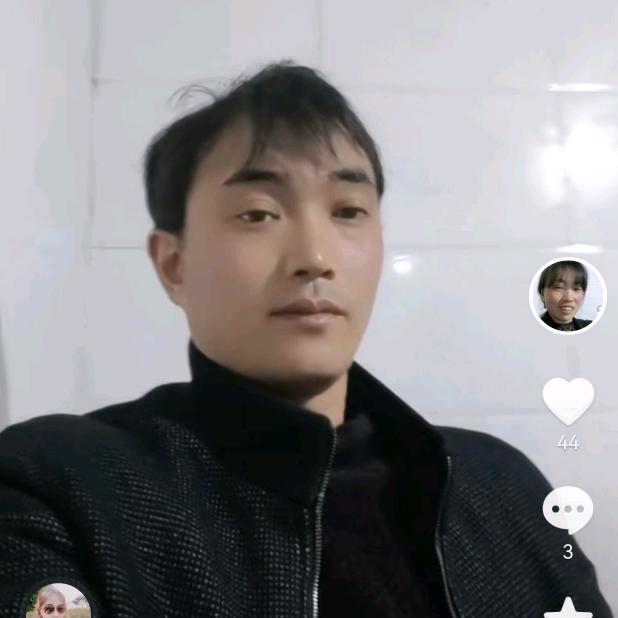Add the video to favorites with the star
This screenshot has width=618, height=618.
point(568,608)
